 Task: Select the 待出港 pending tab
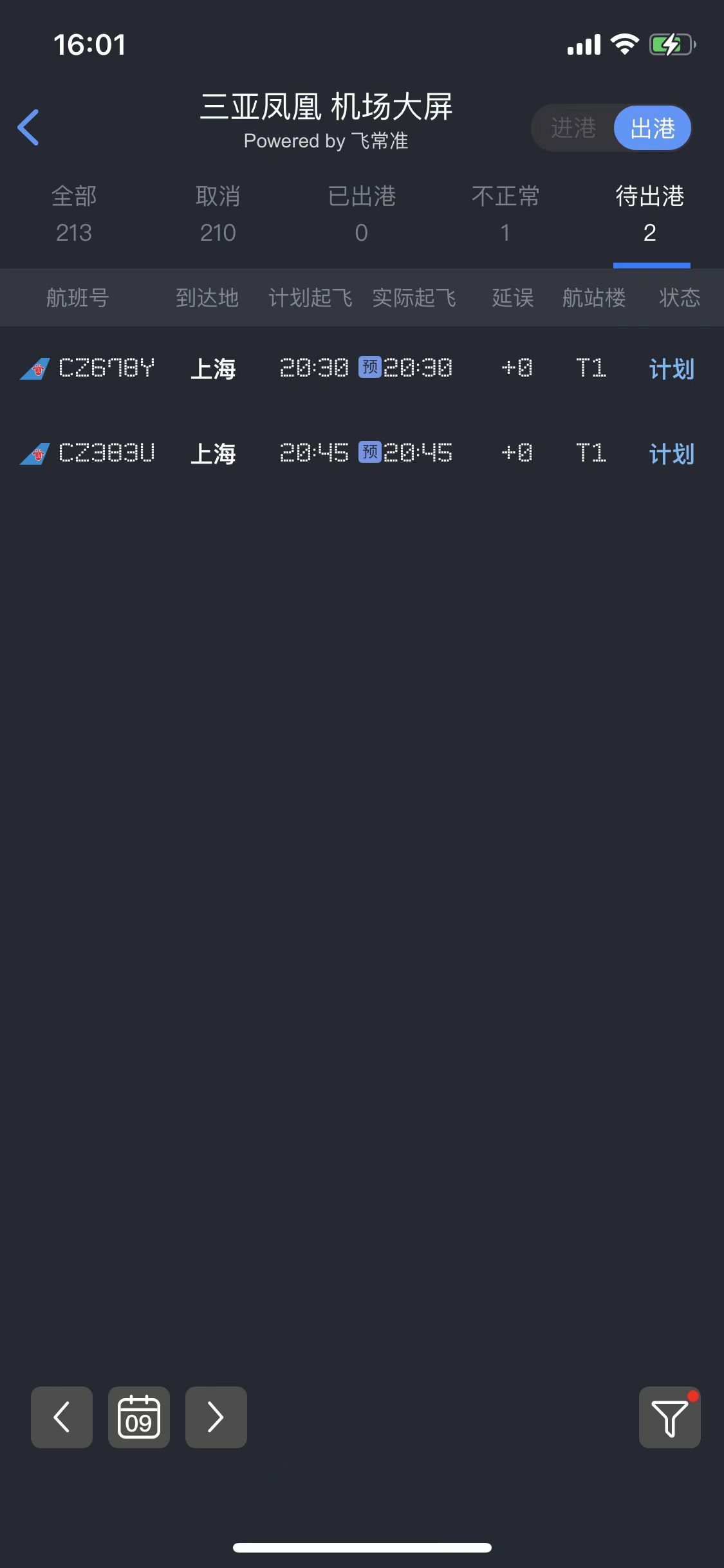(x=650, y=214)
